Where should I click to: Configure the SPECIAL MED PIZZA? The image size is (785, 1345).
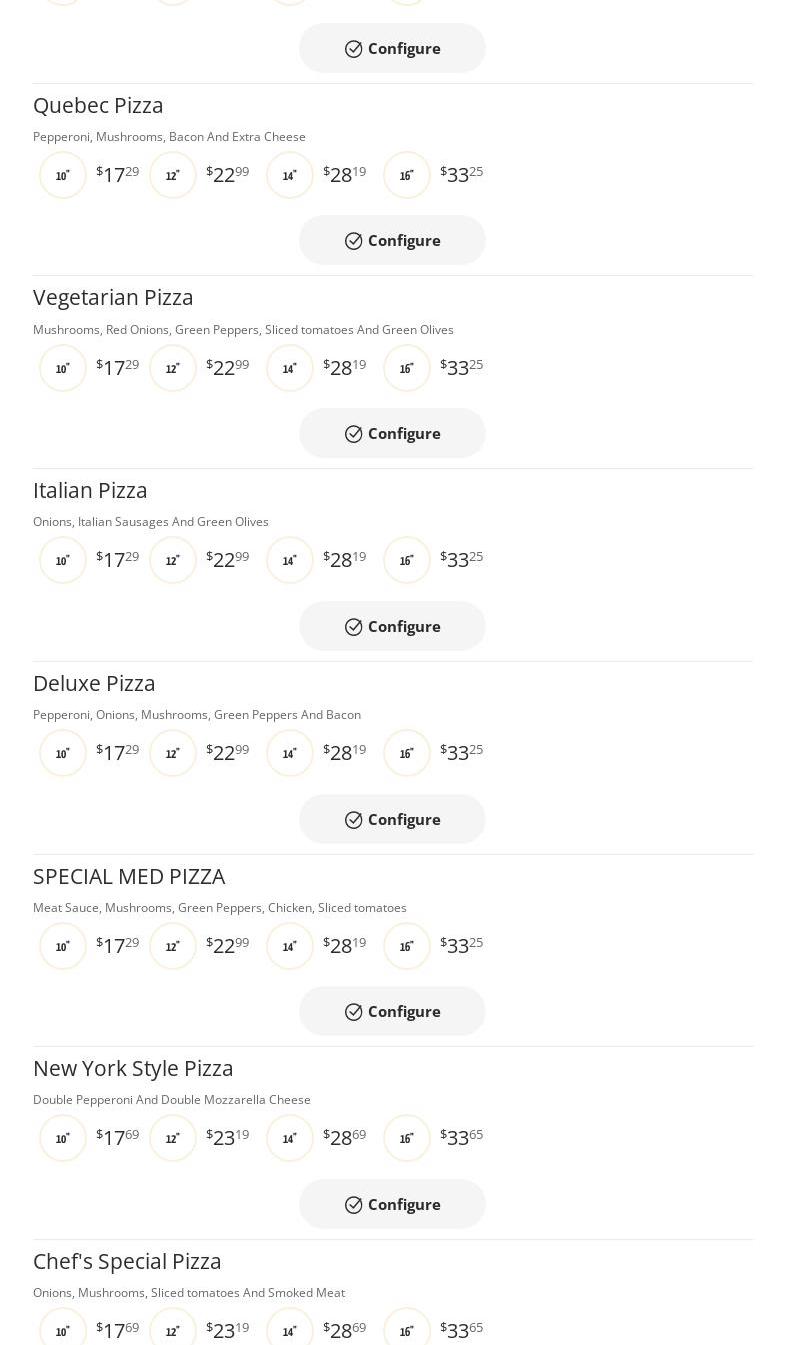pos(392,1012)
